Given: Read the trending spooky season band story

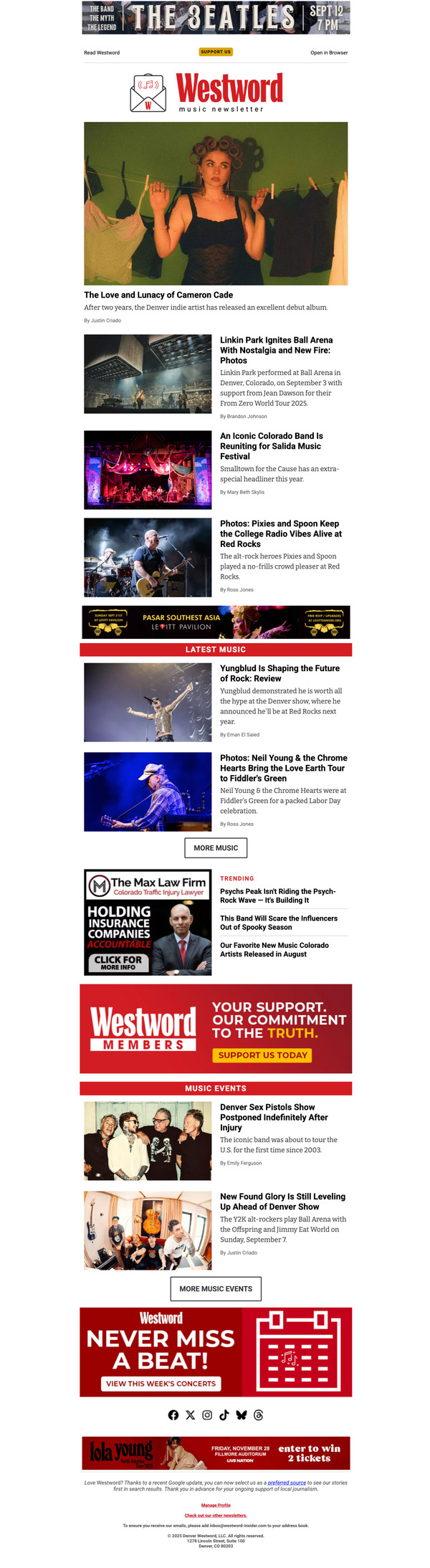Looking at the screenshot, I should [x=278, y=923].
